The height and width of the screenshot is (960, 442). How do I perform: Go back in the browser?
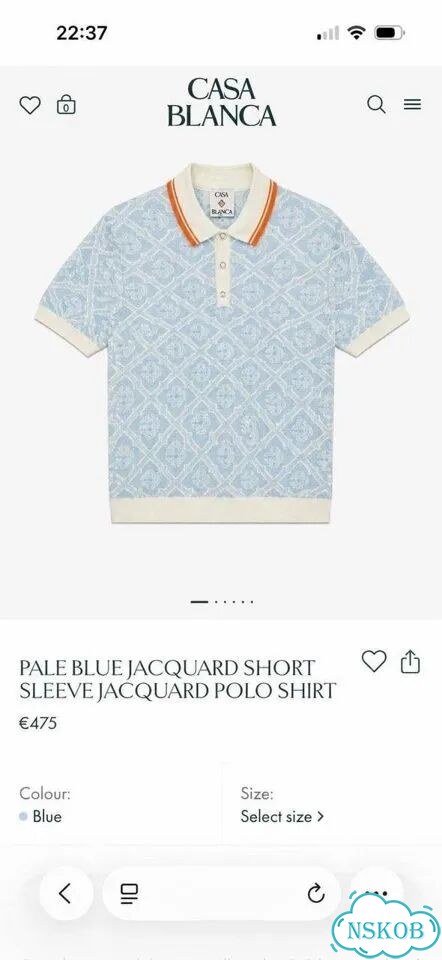coord(66,893)
